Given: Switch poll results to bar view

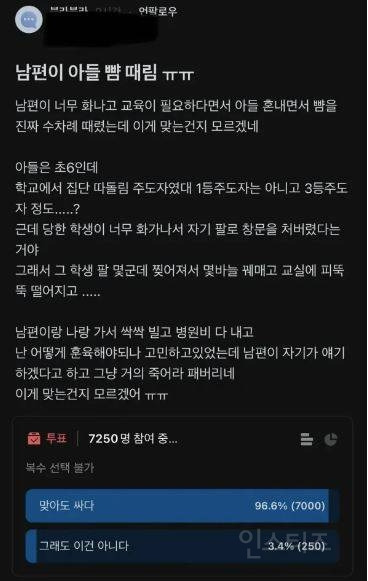Looking at the screenshot, I should 306,439.
